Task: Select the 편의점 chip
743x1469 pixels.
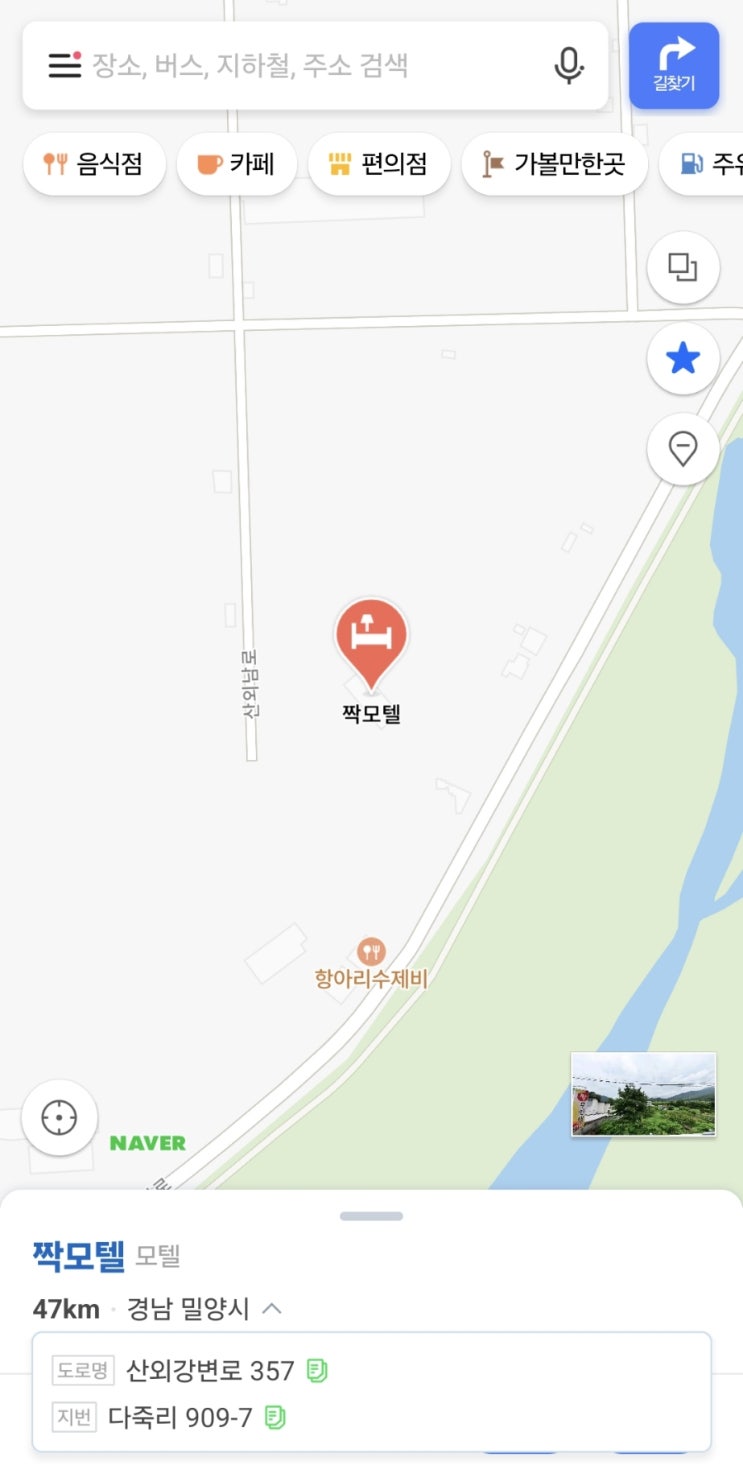Action: (x=379, y=164)
